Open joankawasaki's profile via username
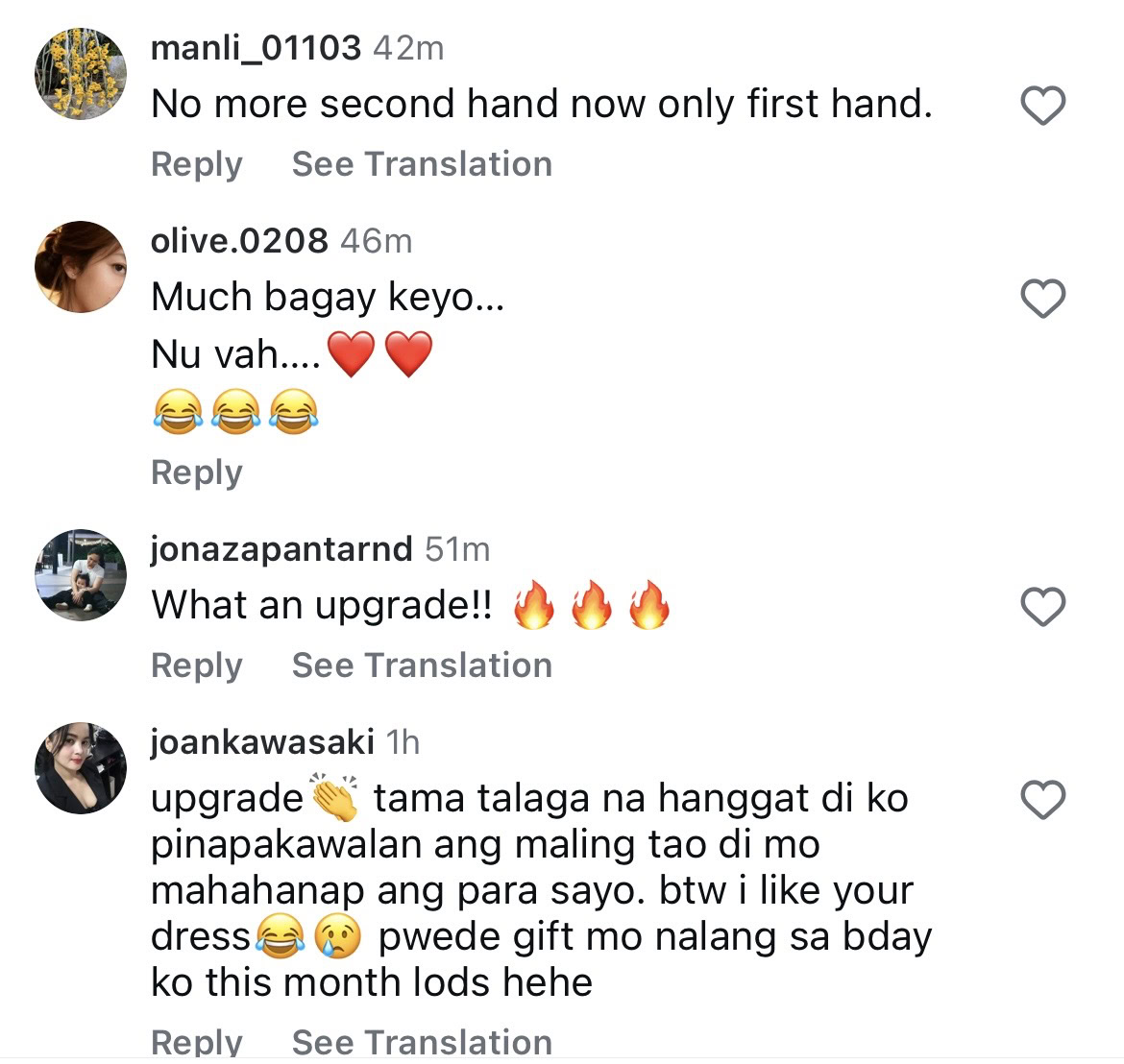 pos(262,742)
